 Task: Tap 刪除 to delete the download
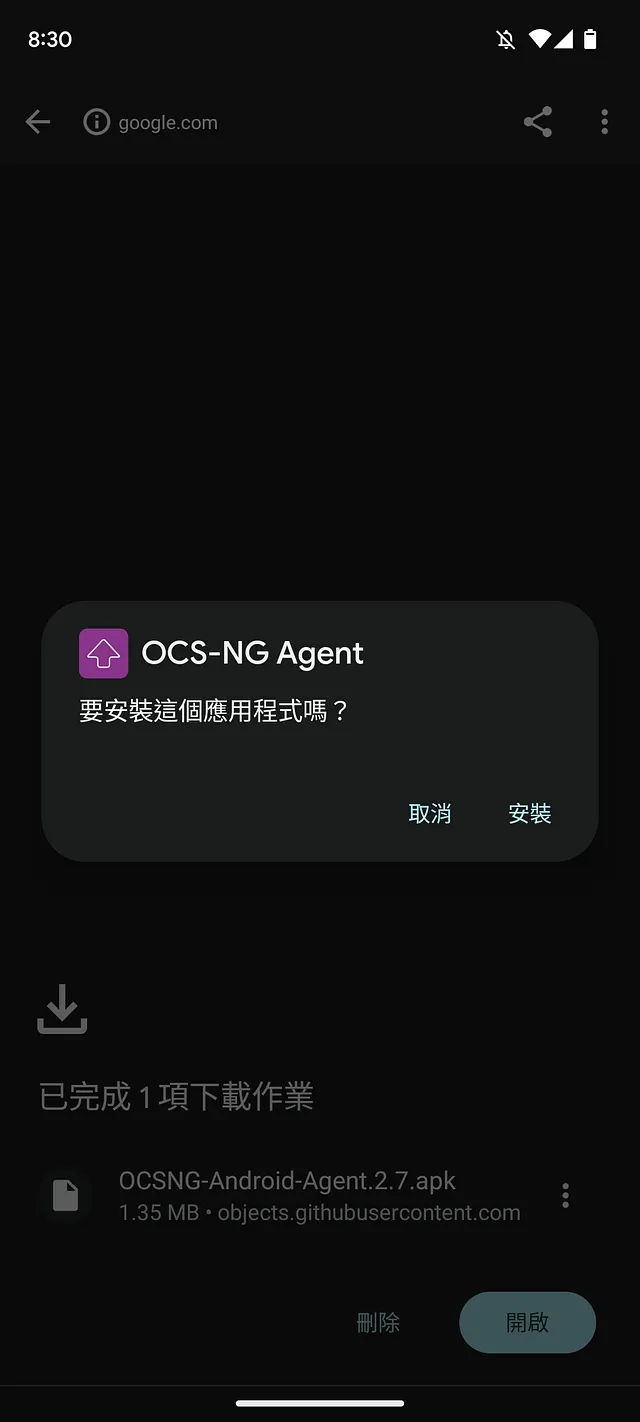[378, 1322]
